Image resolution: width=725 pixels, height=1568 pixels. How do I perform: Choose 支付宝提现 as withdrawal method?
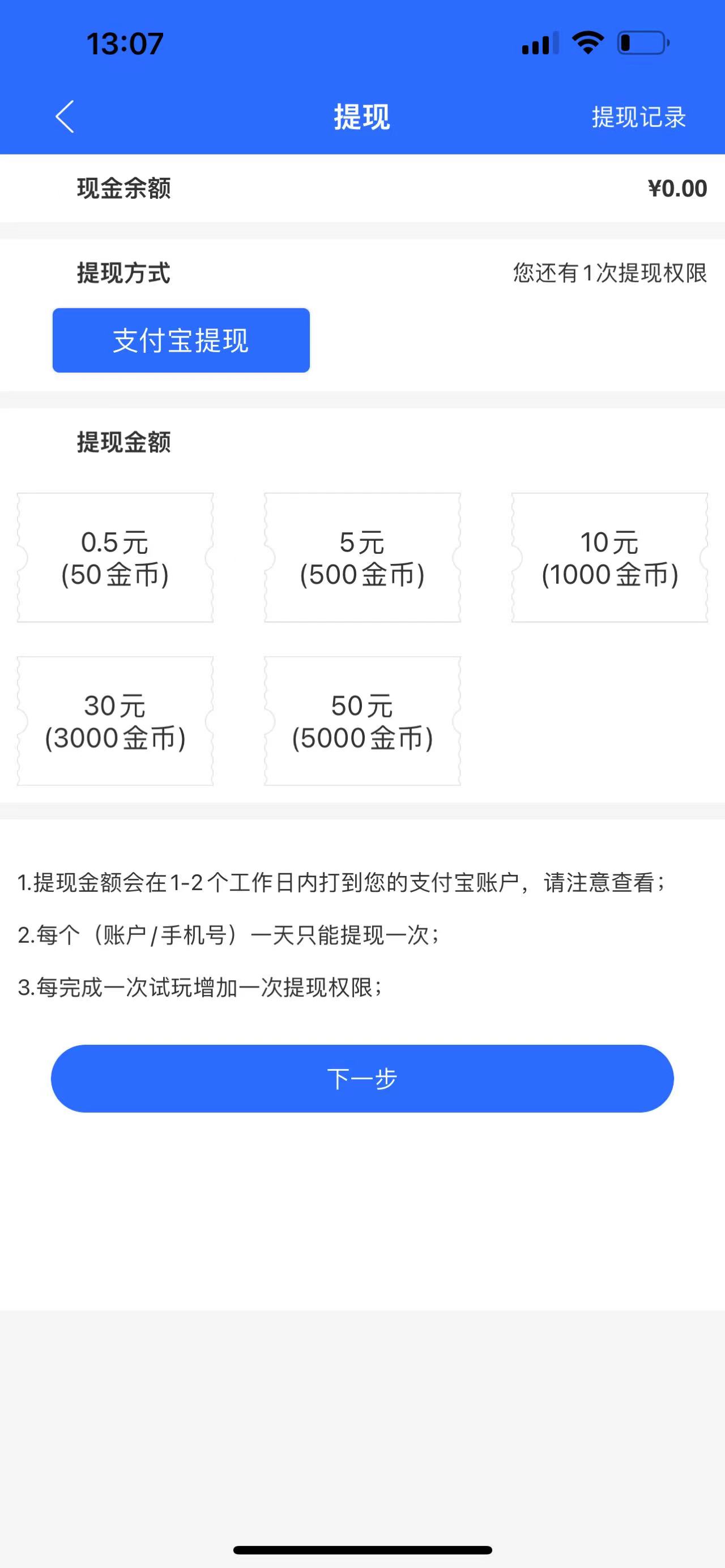pyautogui.click(x=181, y=340)
